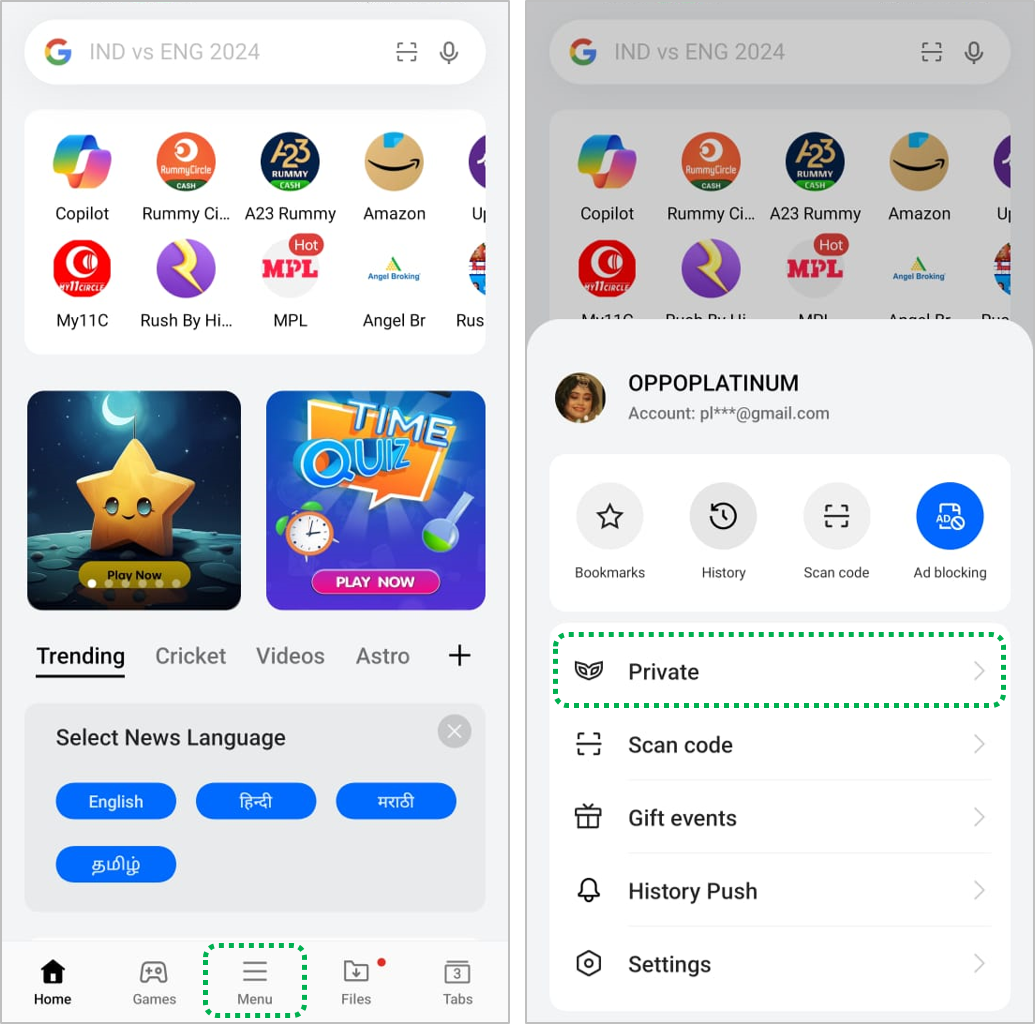View open Tabs

(x=457, y=980)
